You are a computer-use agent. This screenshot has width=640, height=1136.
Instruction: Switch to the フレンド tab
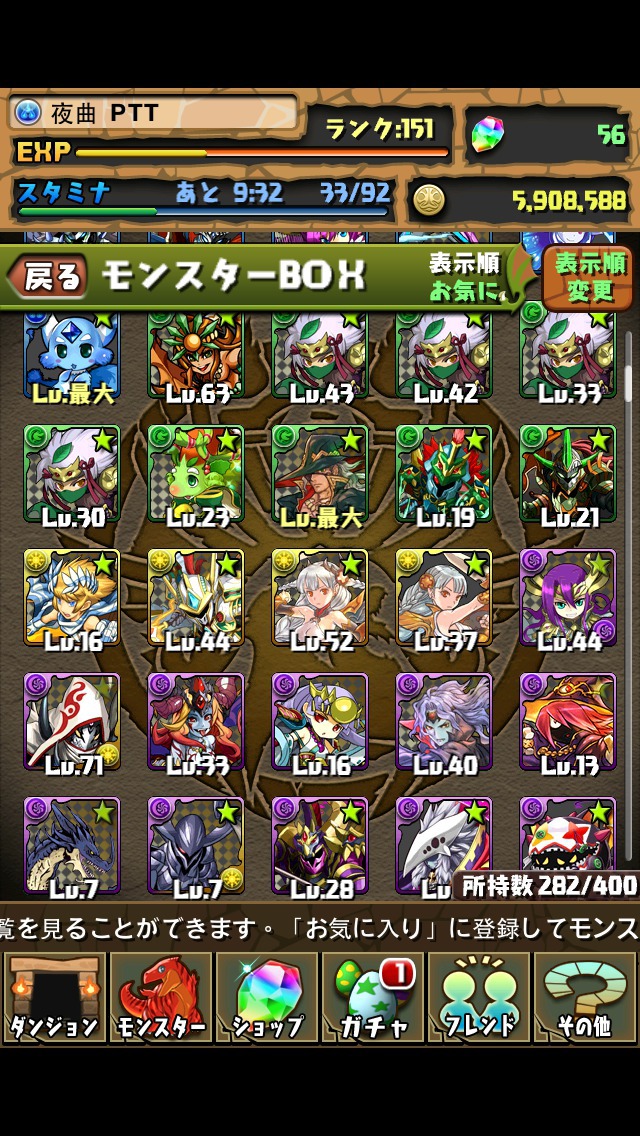tap(479, 997)
